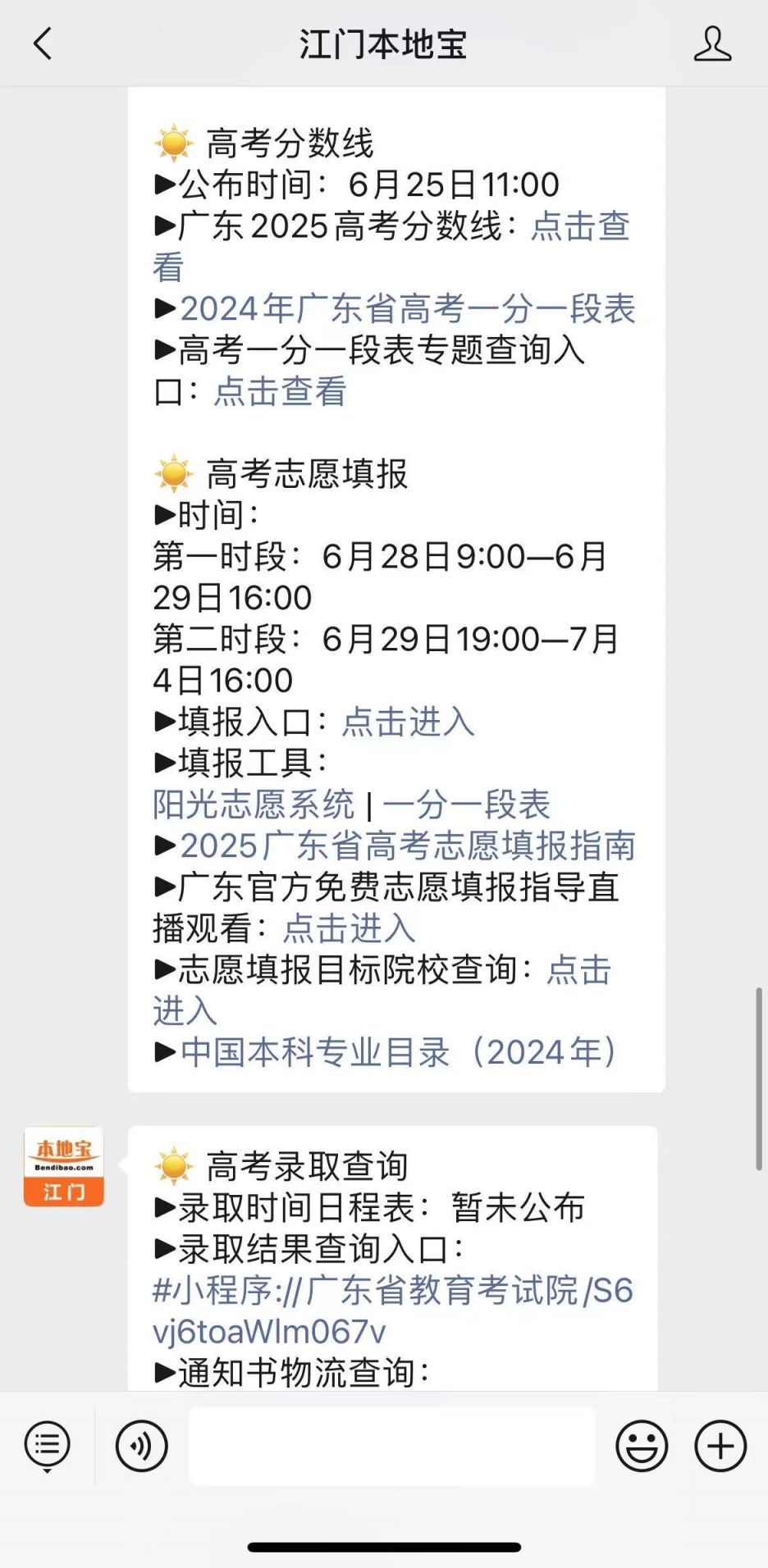Open 点击进入 link for 志愿填报目标院校查询
The width and height of the screenshot is (768, 1568).
click(x=382, y=990)
